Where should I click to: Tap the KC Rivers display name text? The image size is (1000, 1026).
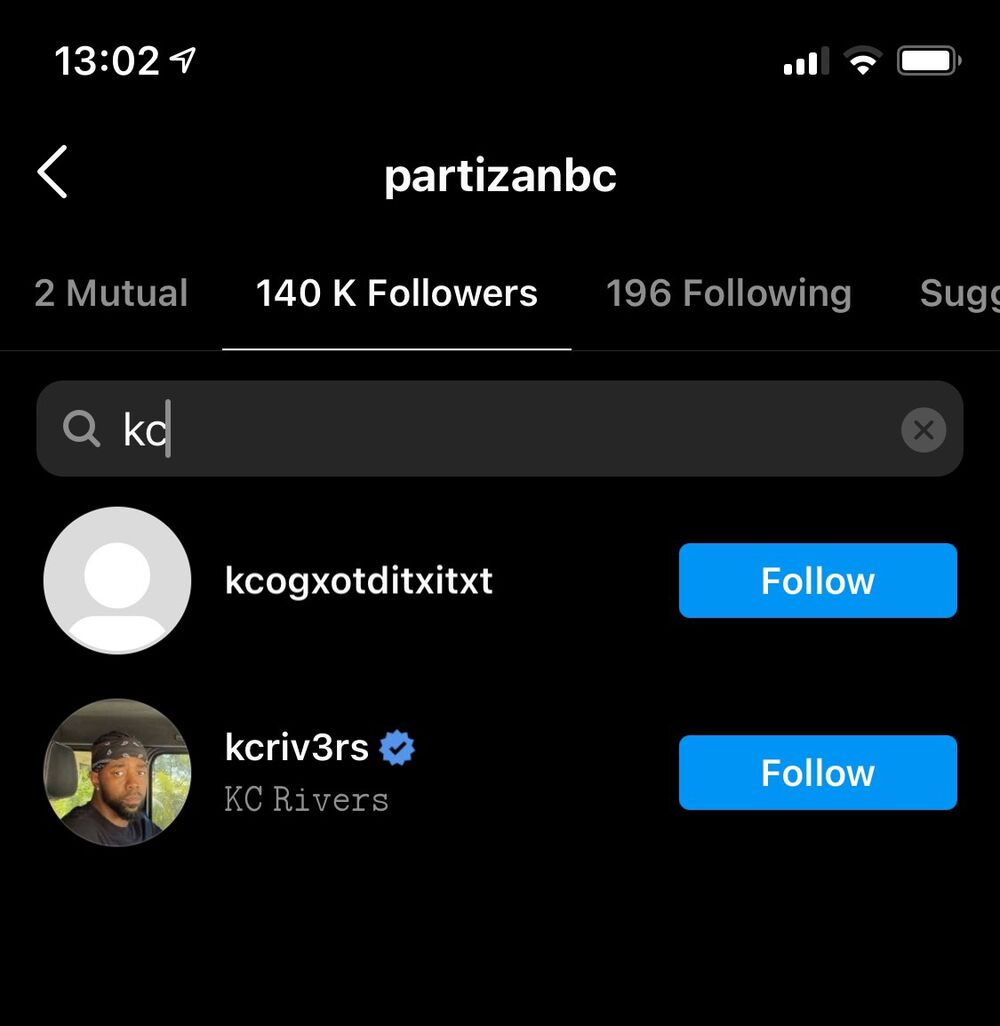pos(306,799)
